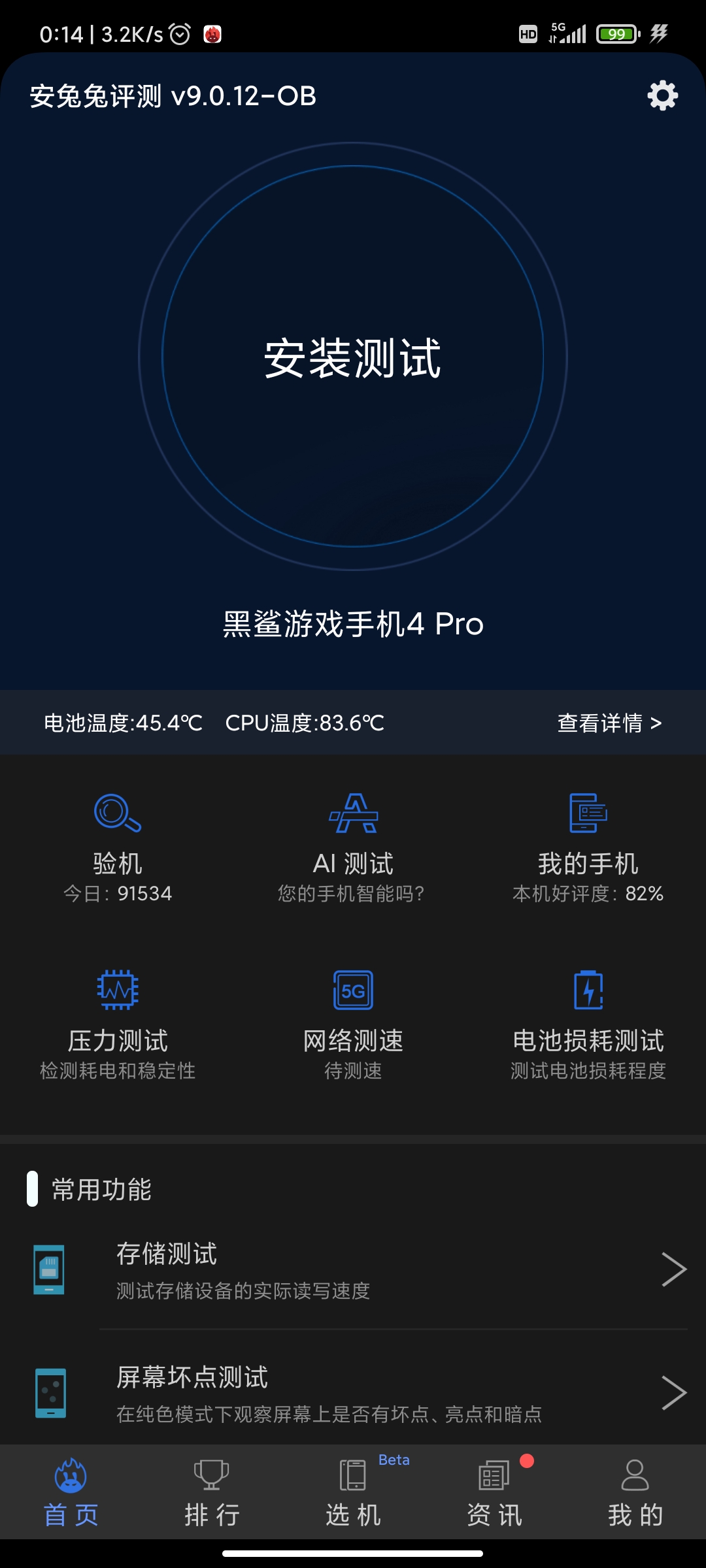Tap the 安装测试 circle button
706x1568 pixels.
pos(353,357)
